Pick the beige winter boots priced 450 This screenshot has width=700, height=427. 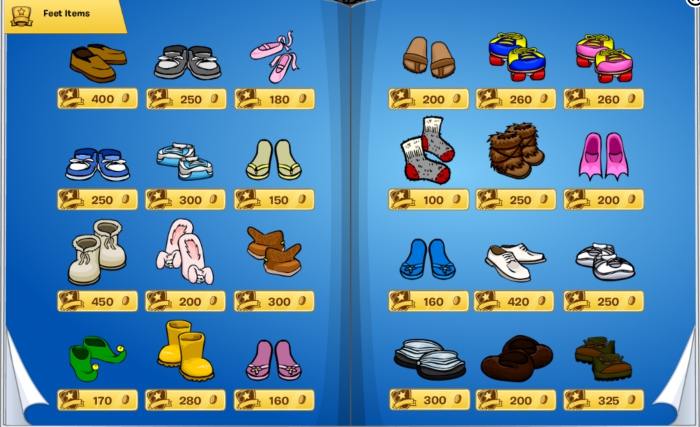(98, 252)
